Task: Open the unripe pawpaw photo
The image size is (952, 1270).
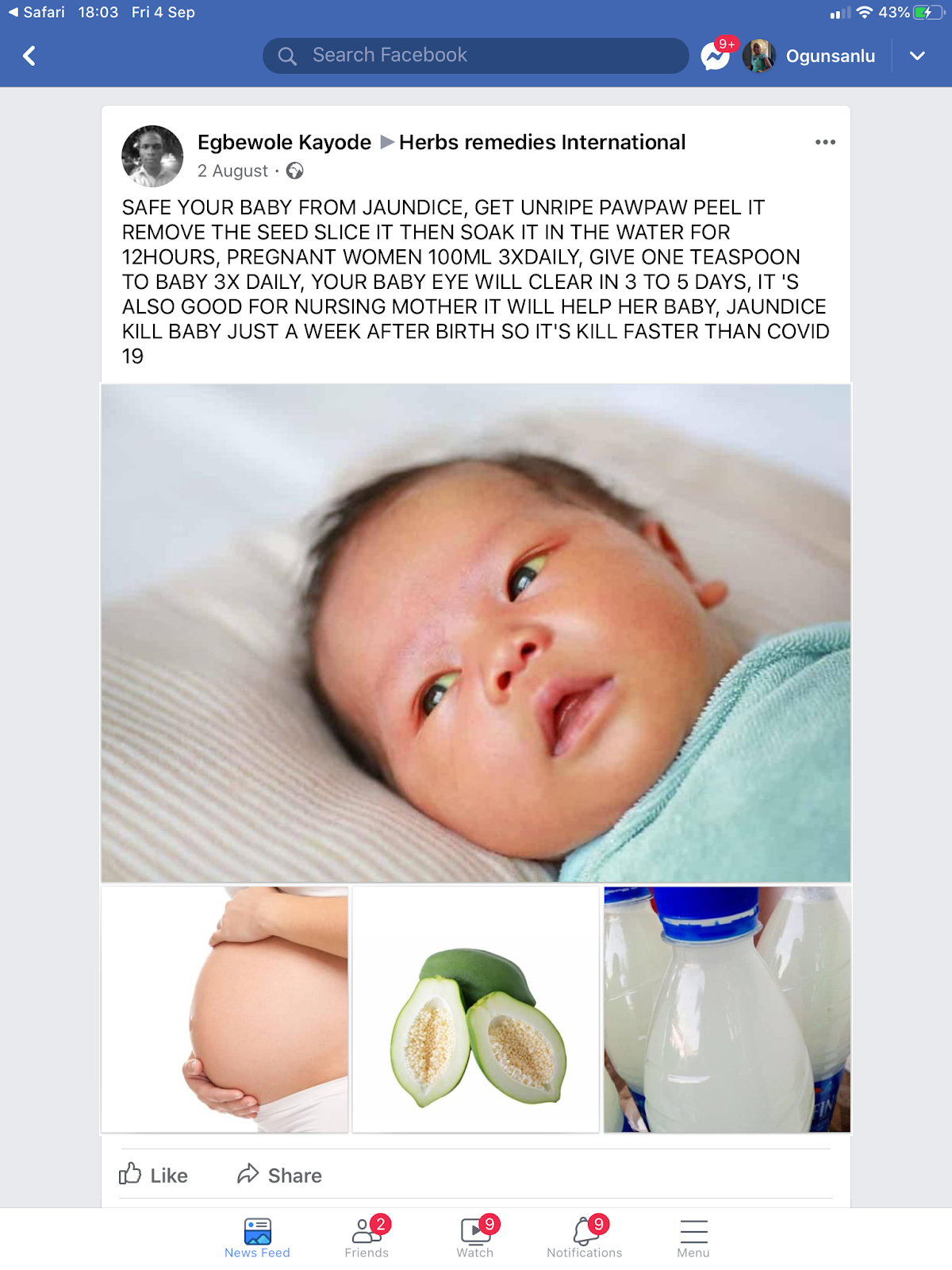Action: coord(476,1009)
